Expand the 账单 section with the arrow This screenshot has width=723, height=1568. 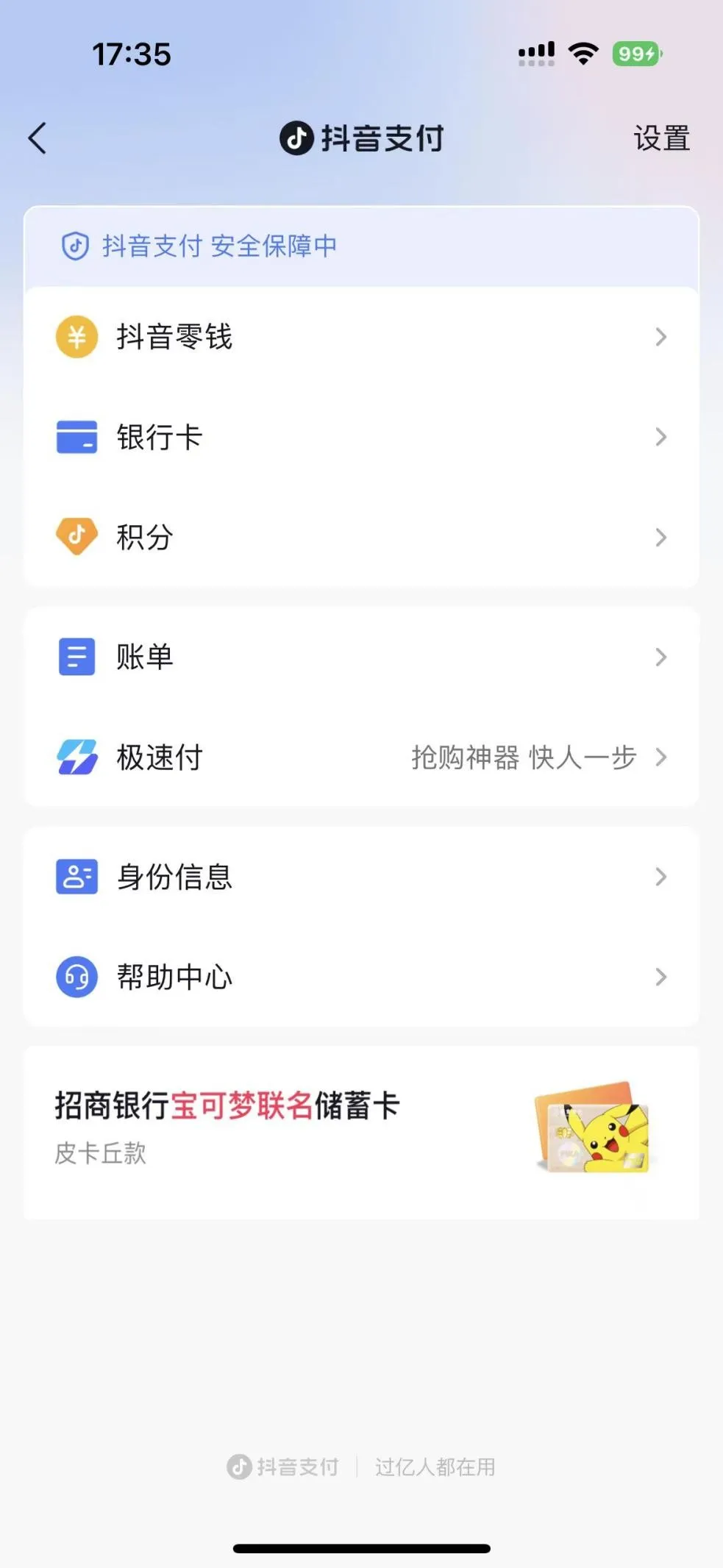[x=661, y=657]
